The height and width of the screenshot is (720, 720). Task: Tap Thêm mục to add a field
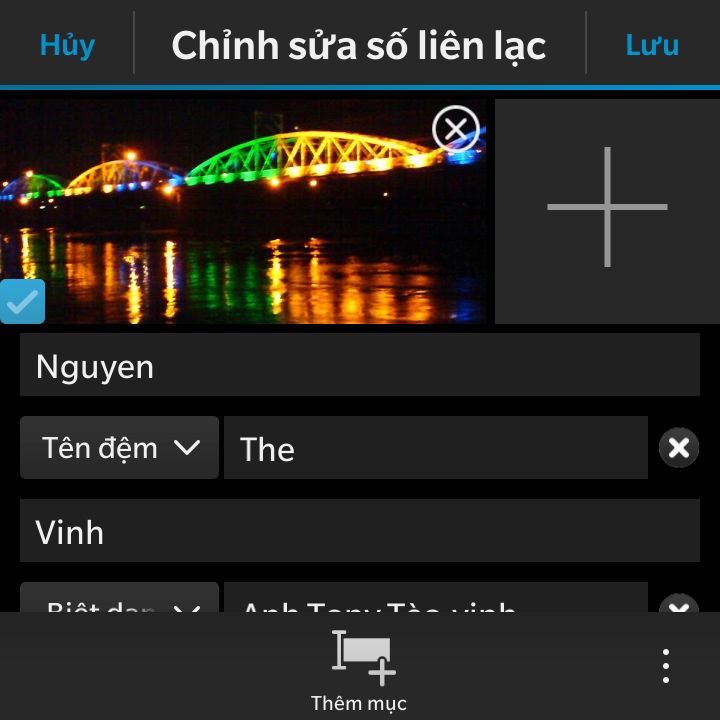(359, 670)
